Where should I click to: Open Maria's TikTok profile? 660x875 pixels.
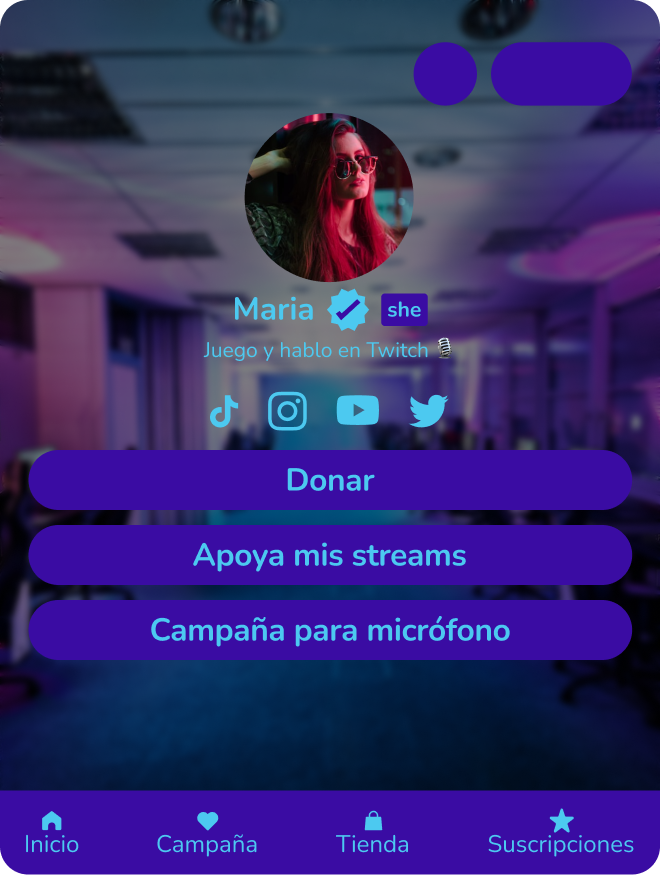[x=224, y=411]
